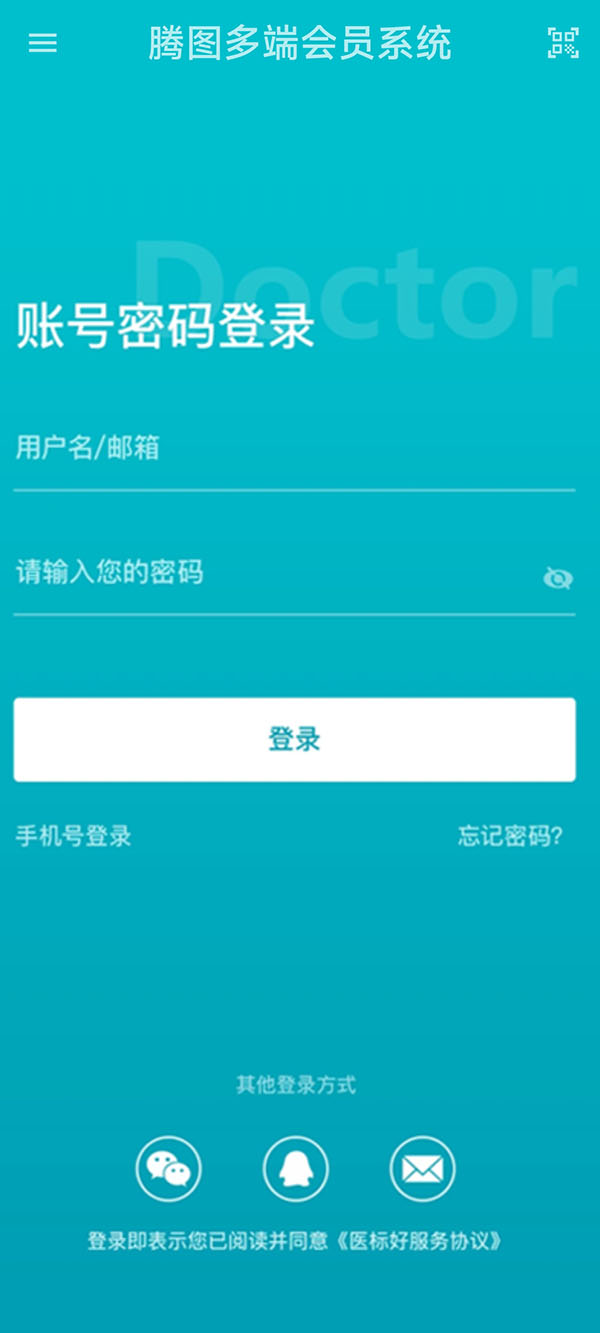Switch to 手机号登录
600x1333 pixels.
(74, 836)
